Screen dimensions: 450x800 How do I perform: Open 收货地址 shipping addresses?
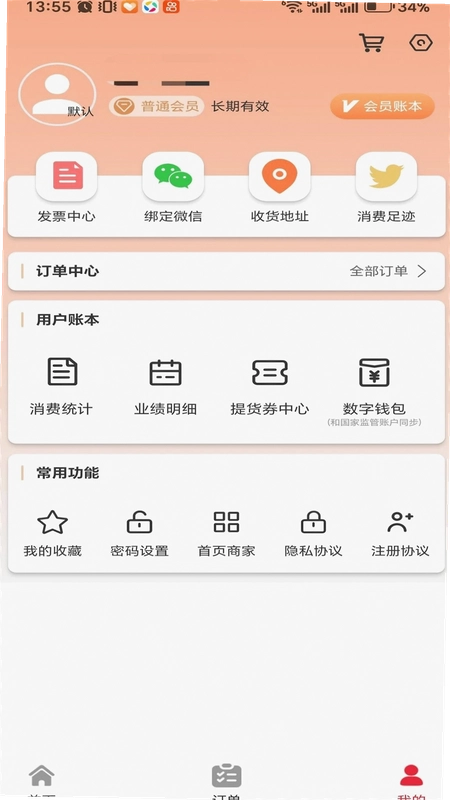click(280, 188)
